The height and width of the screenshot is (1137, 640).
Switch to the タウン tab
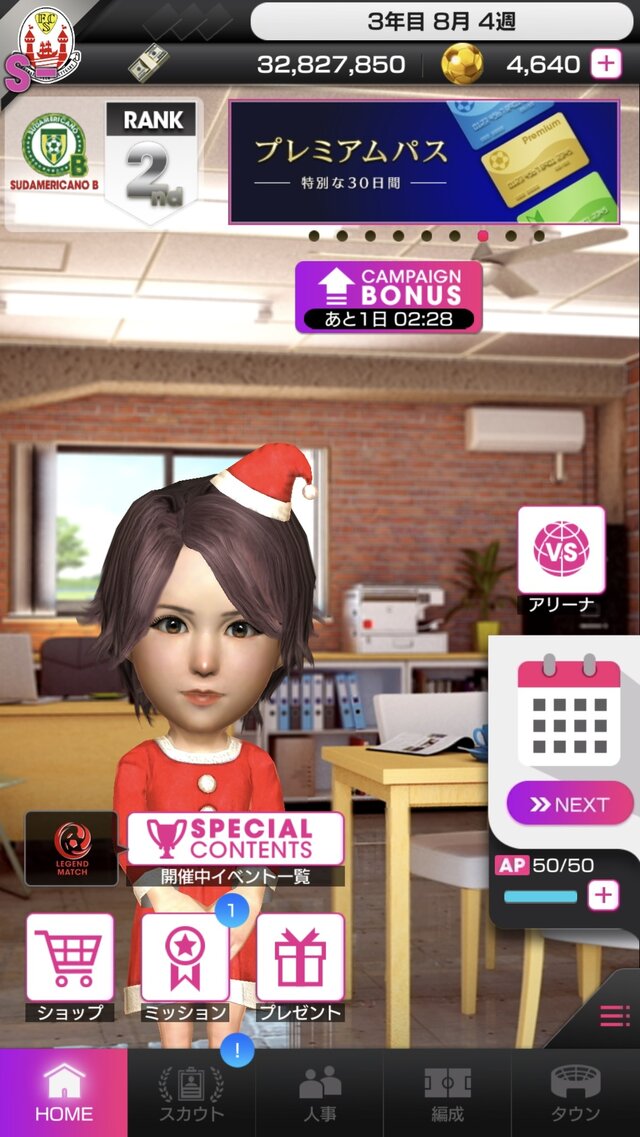pyautogui.click(x=576, y=1092)
